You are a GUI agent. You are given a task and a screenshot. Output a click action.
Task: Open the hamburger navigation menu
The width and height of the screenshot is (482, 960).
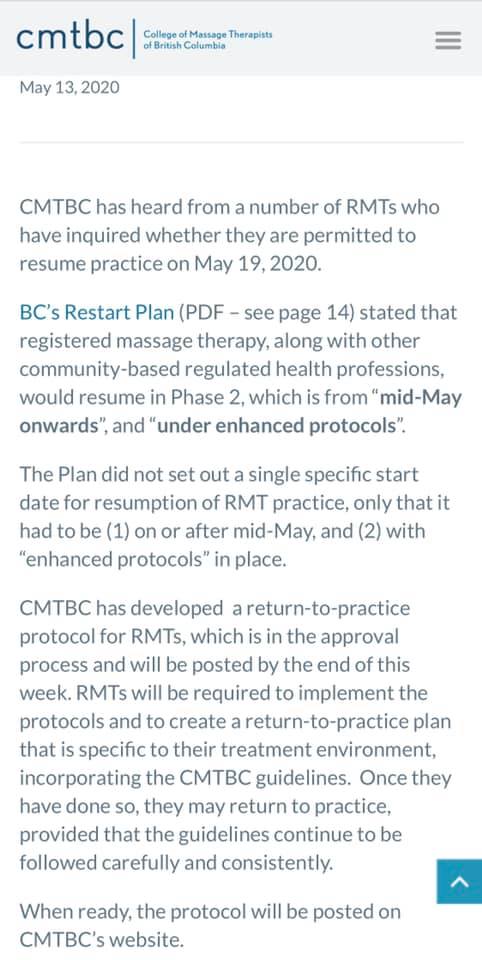[x=448, y=40]
